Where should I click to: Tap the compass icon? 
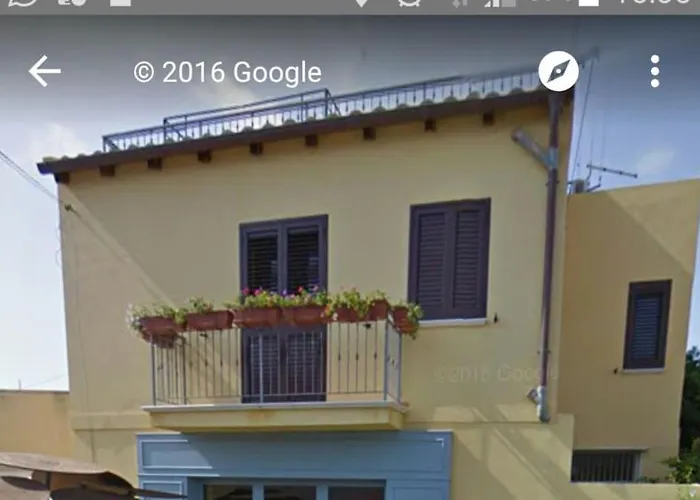pos(558,72)
